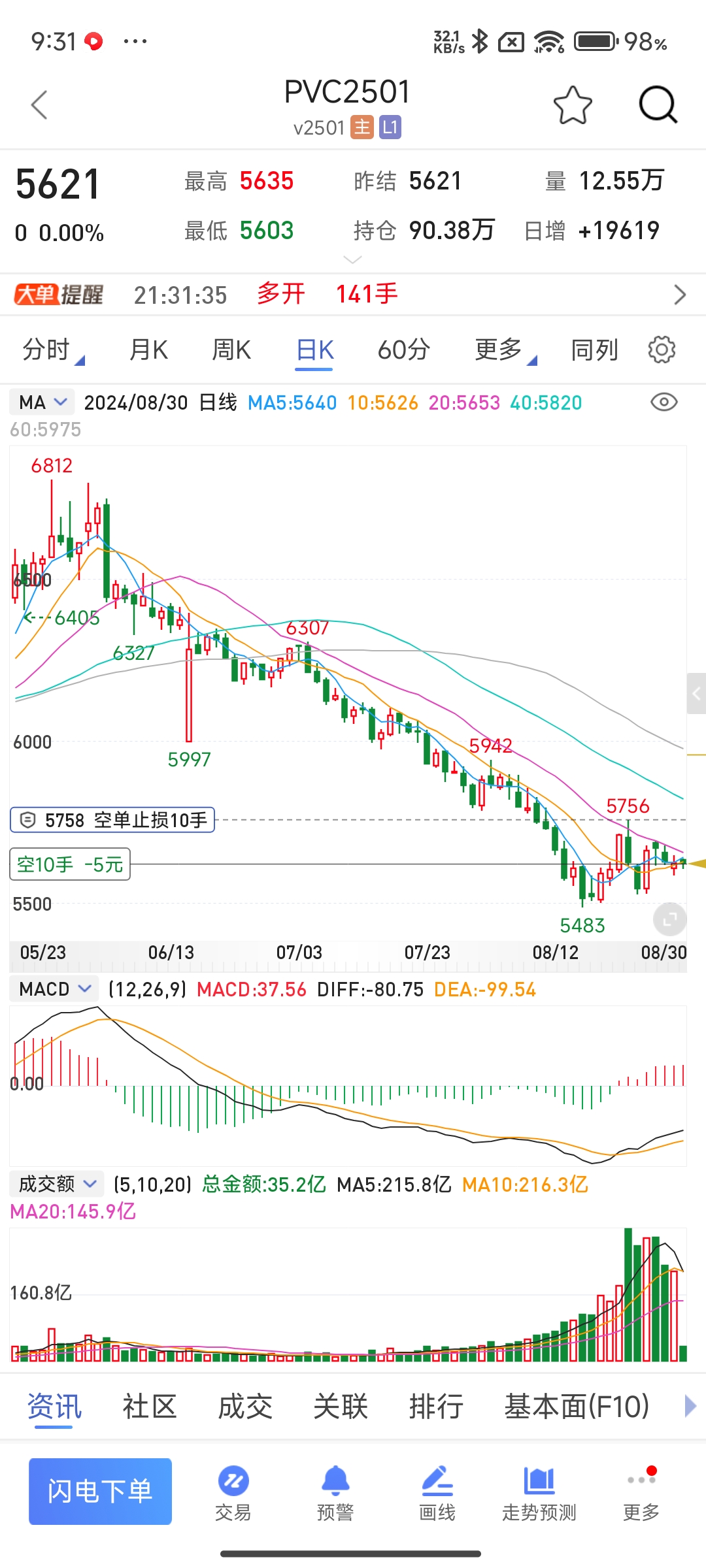Image resolution: width=706 pixels, height=1568 pixels.
Task: Expand the 分时 dropdown options
Action: pos(52,350)
